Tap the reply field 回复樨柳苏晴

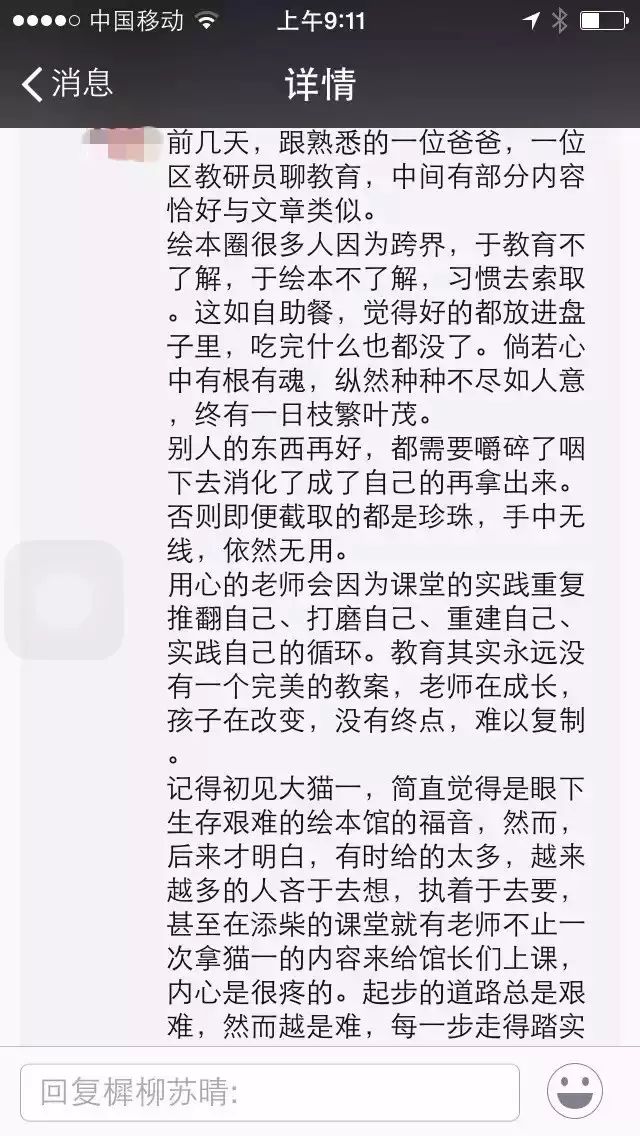point(270,1092)
